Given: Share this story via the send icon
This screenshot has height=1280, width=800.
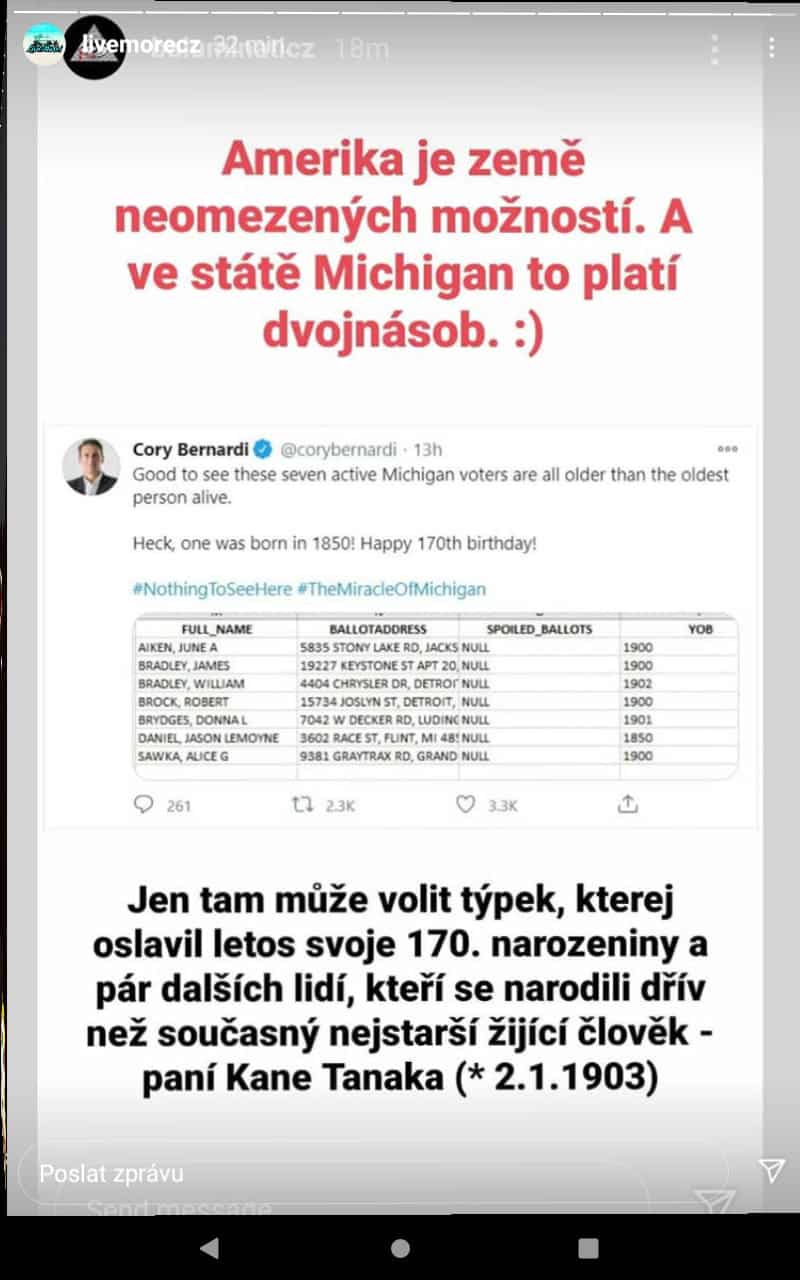Looking at the screenshot, I should pyautogui.click(x=770, y=1172).
